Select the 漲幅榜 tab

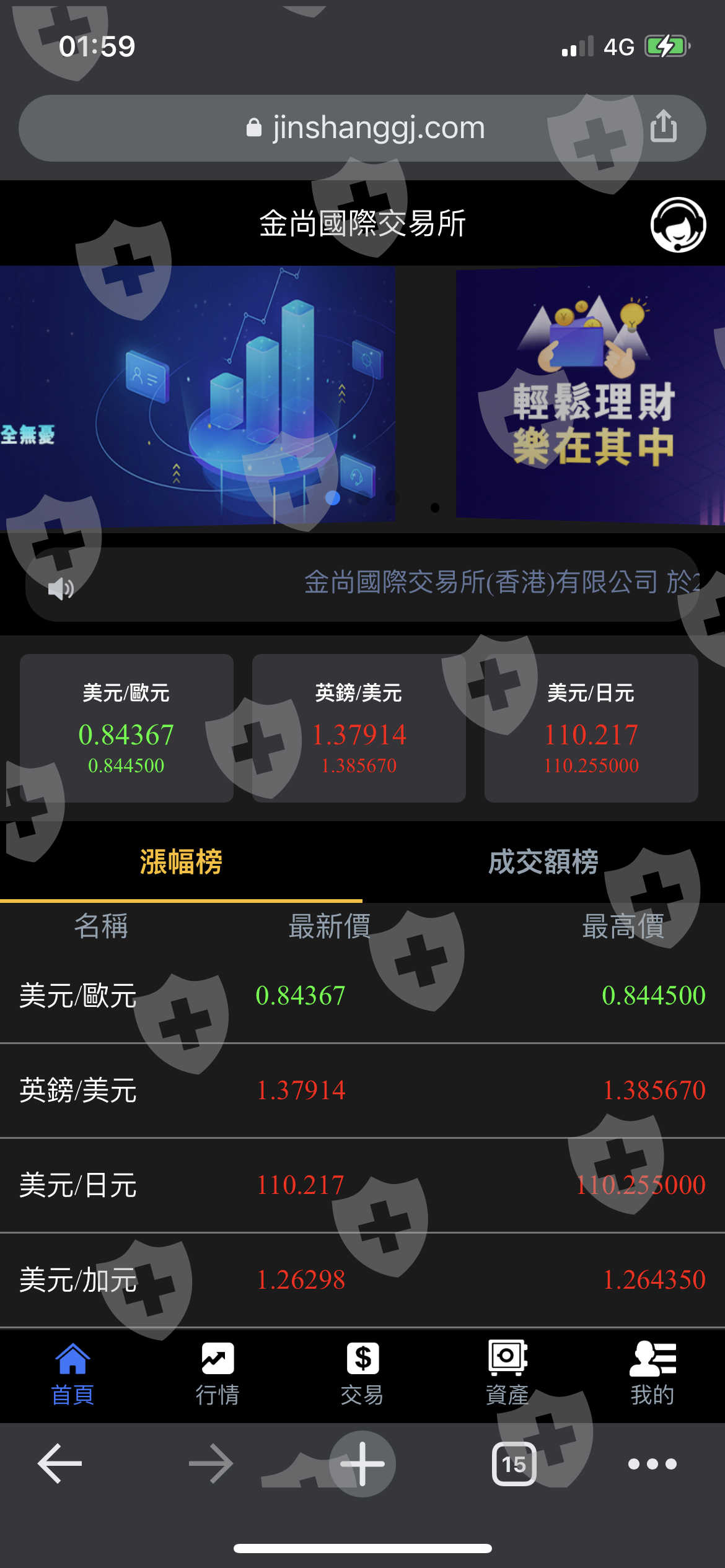tap(181, 862)
